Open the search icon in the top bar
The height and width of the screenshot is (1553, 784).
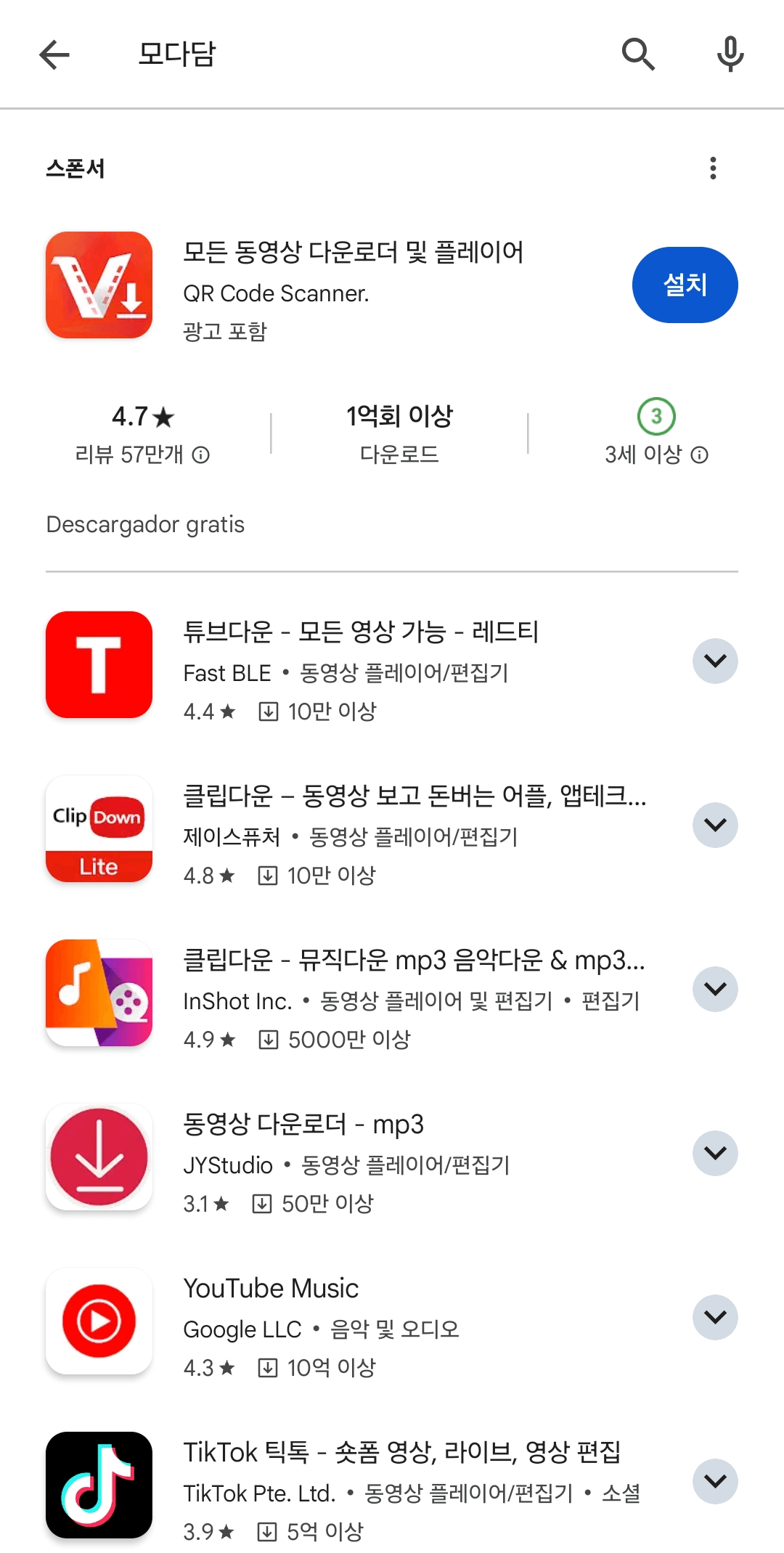[x=637, y=54]
